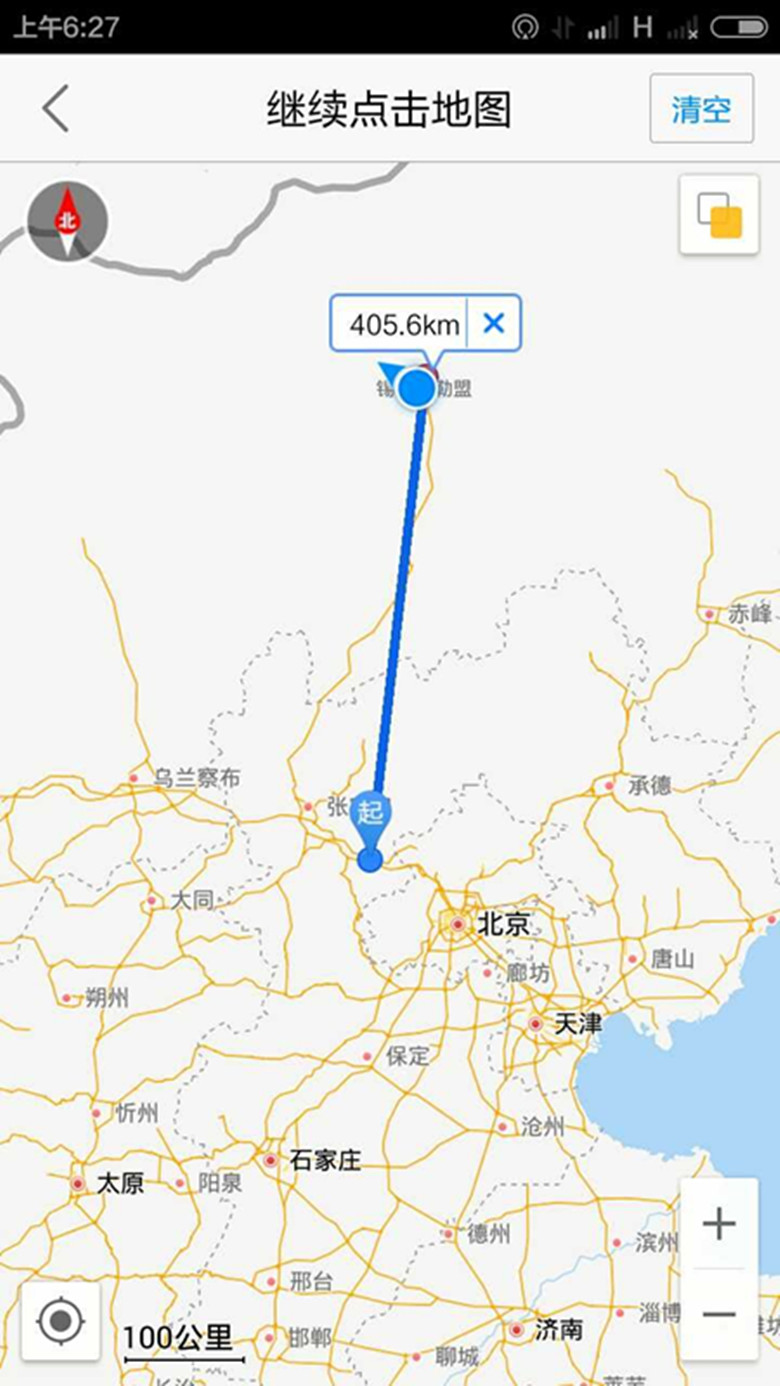Zoom in with the plus button
This screenshot has height=1386, width=780.
coord(719,1224)
